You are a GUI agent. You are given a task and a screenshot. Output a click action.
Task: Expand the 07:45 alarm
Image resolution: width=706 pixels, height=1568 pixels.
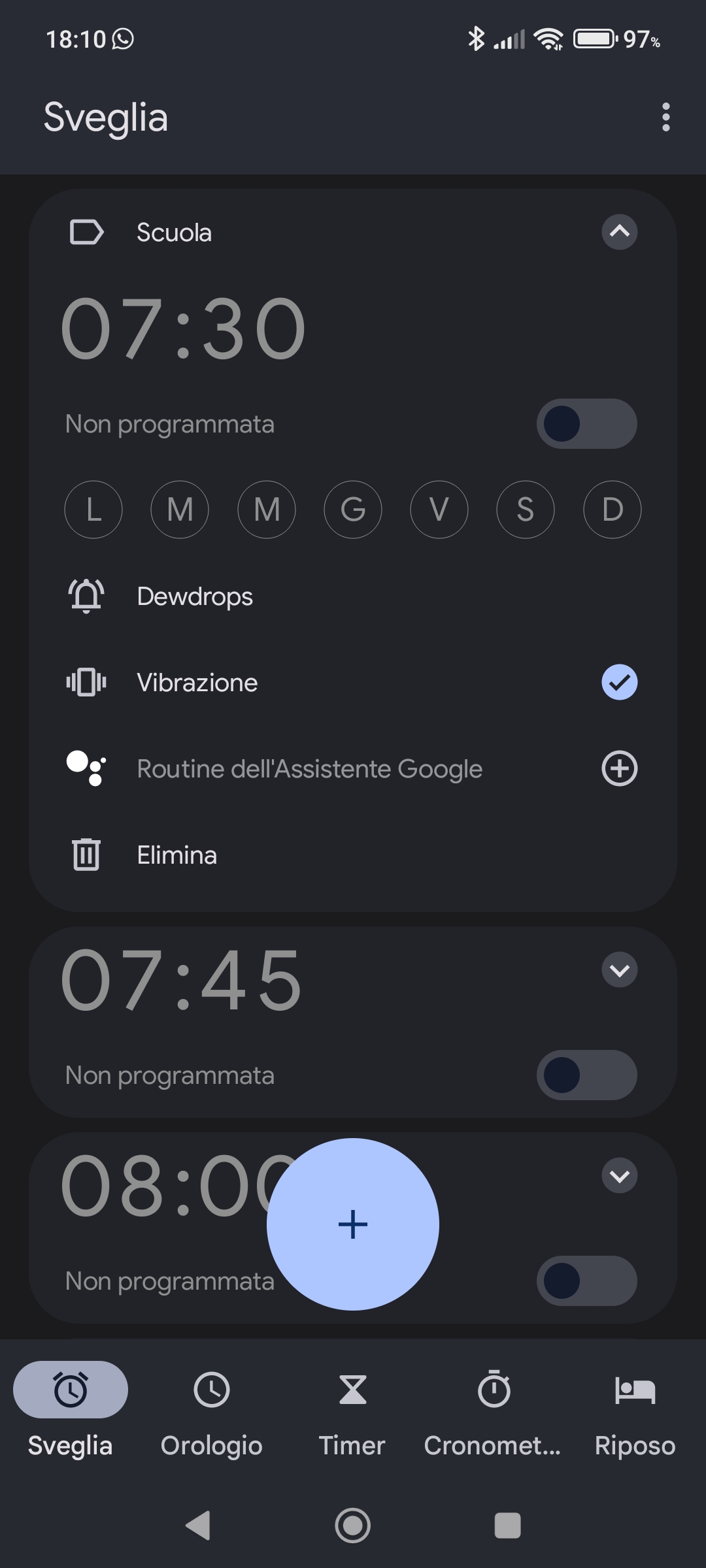pyautogui.click(x=619, y=970)
